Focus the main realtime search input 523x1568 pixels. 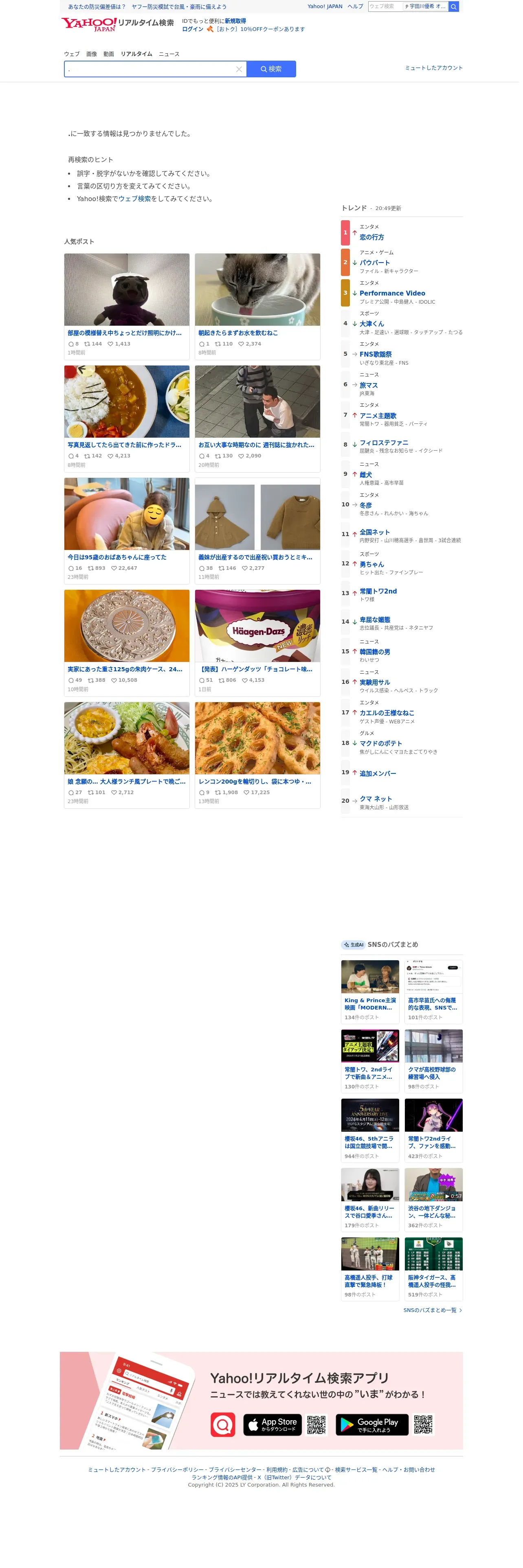coord(149,69)
